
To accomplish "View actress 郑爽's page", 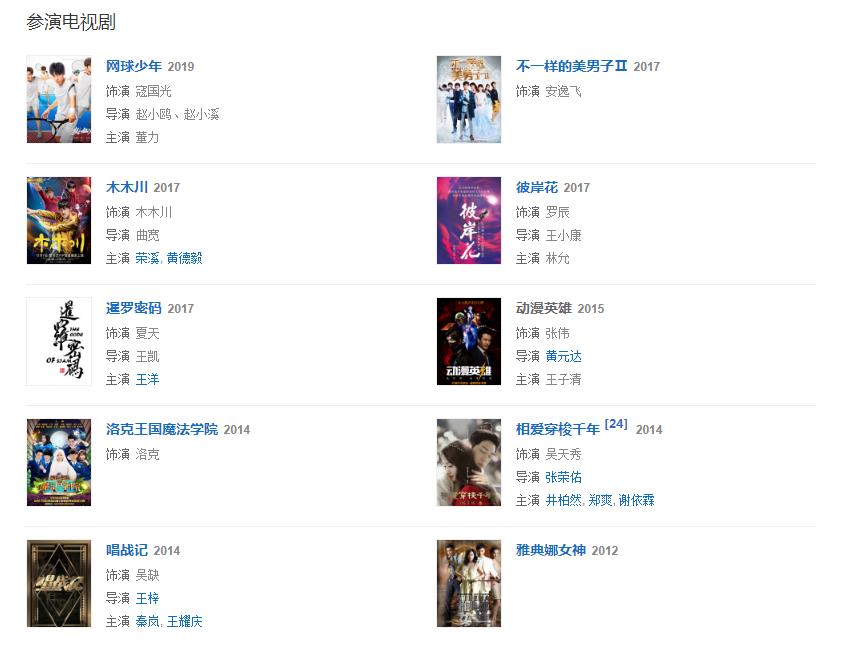I will pos(599,500).
